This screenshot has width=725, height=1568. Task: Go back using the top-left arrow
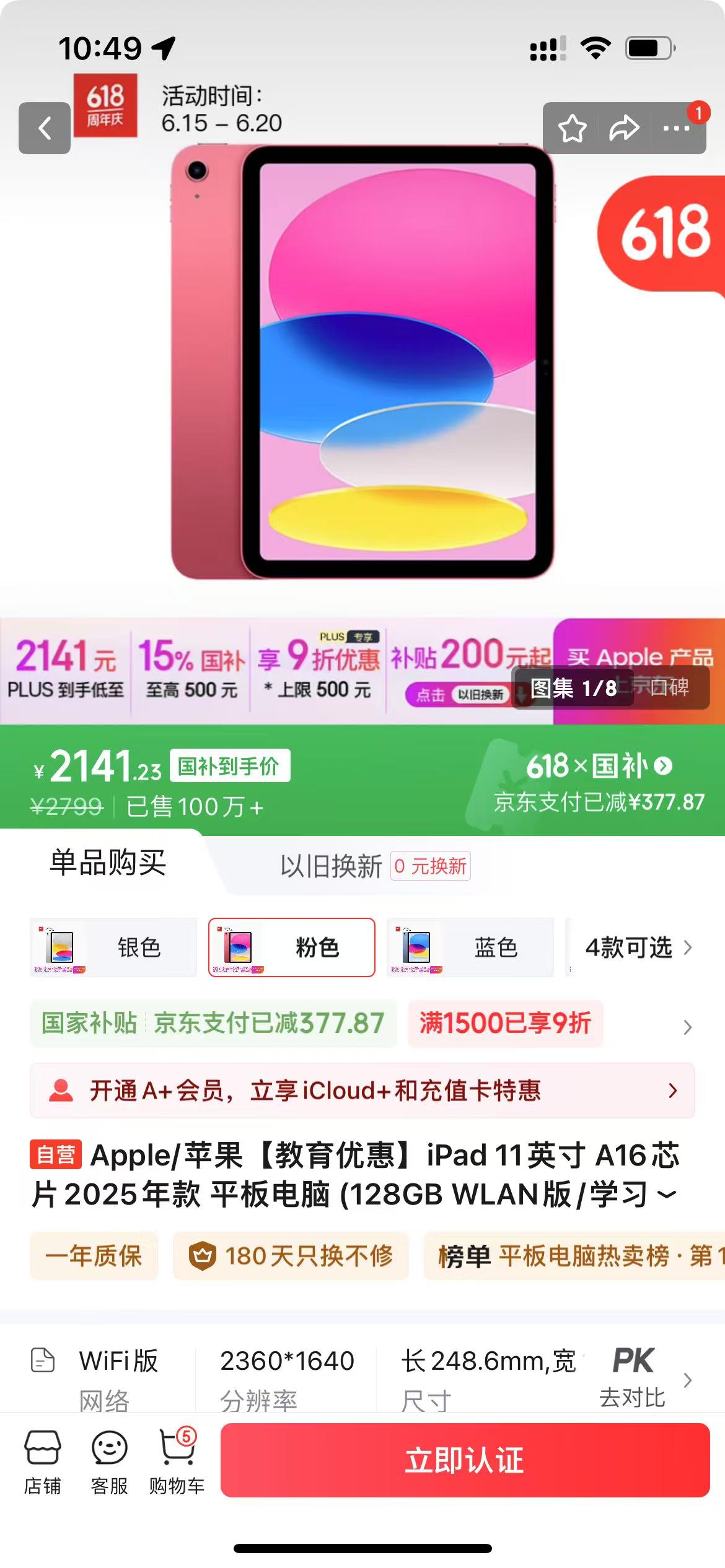[45, 128]
